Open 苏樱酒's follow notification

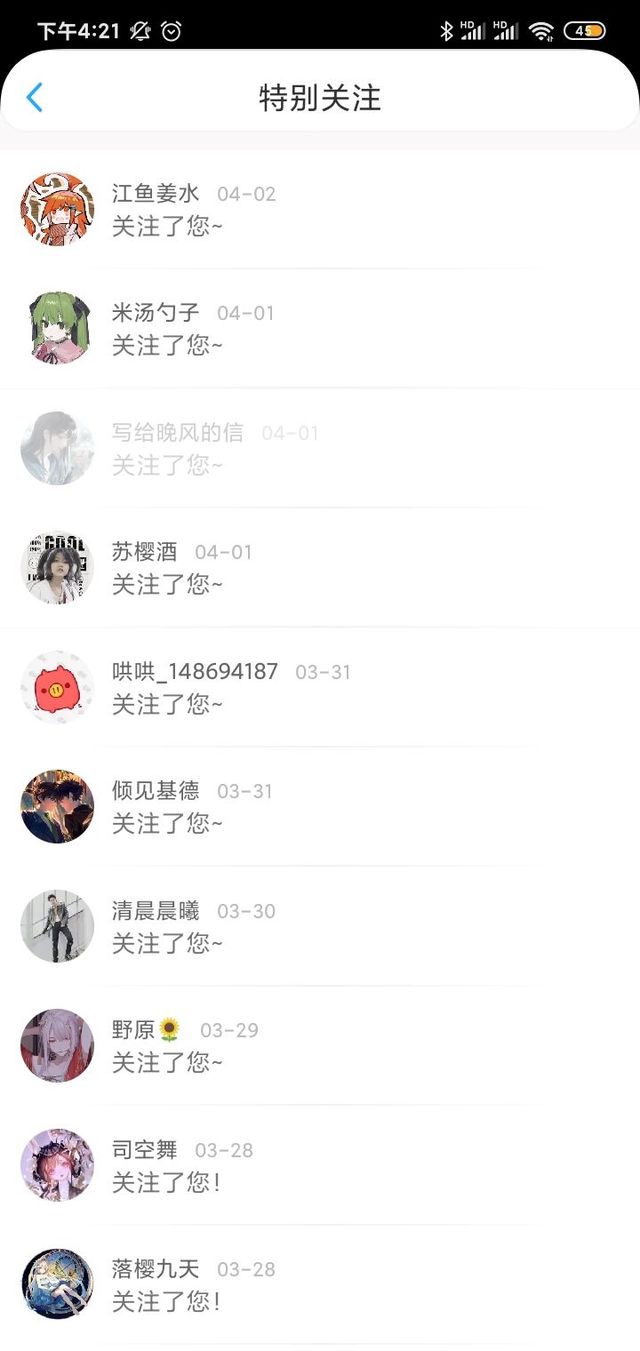point(320,568)
